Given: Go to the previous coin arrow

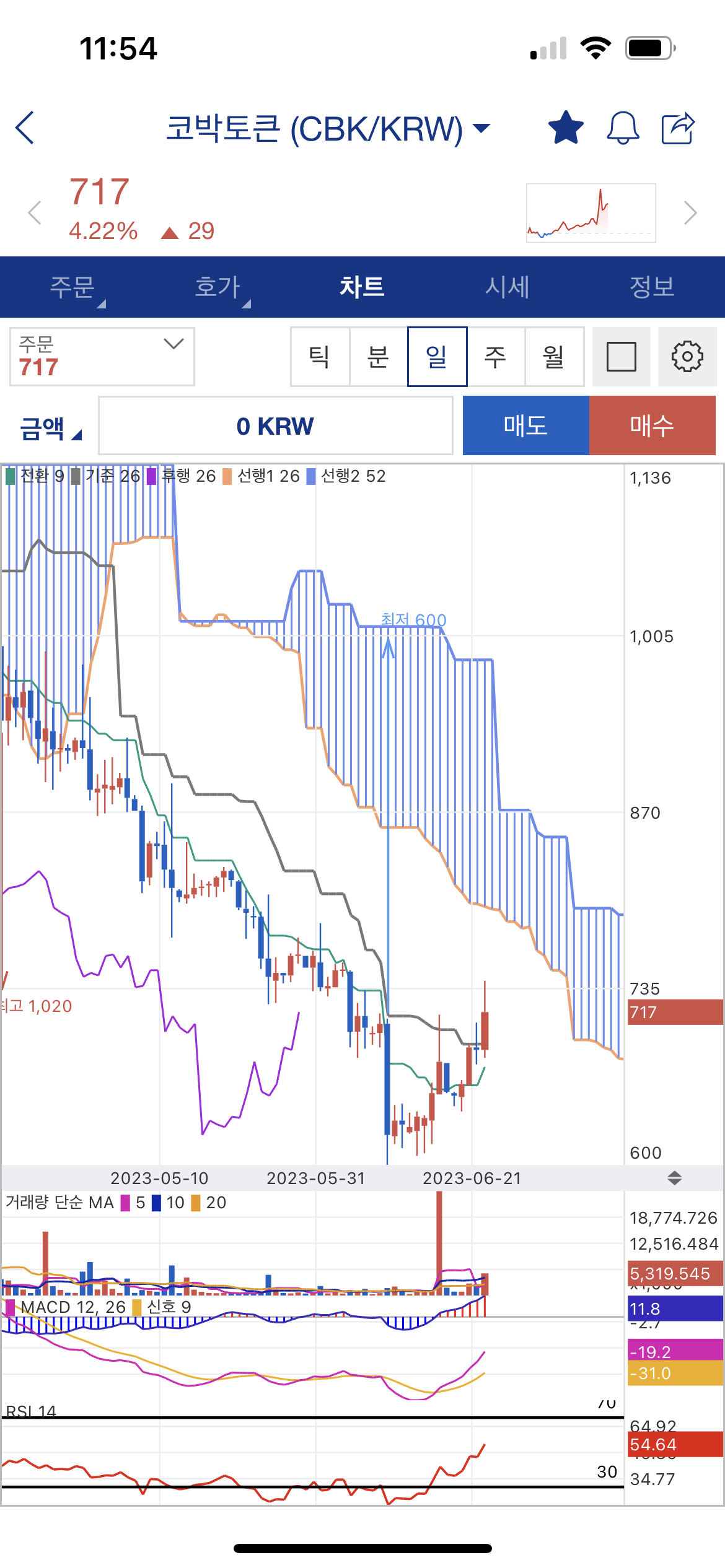Looking at the screenshot, I should (35, 213).
